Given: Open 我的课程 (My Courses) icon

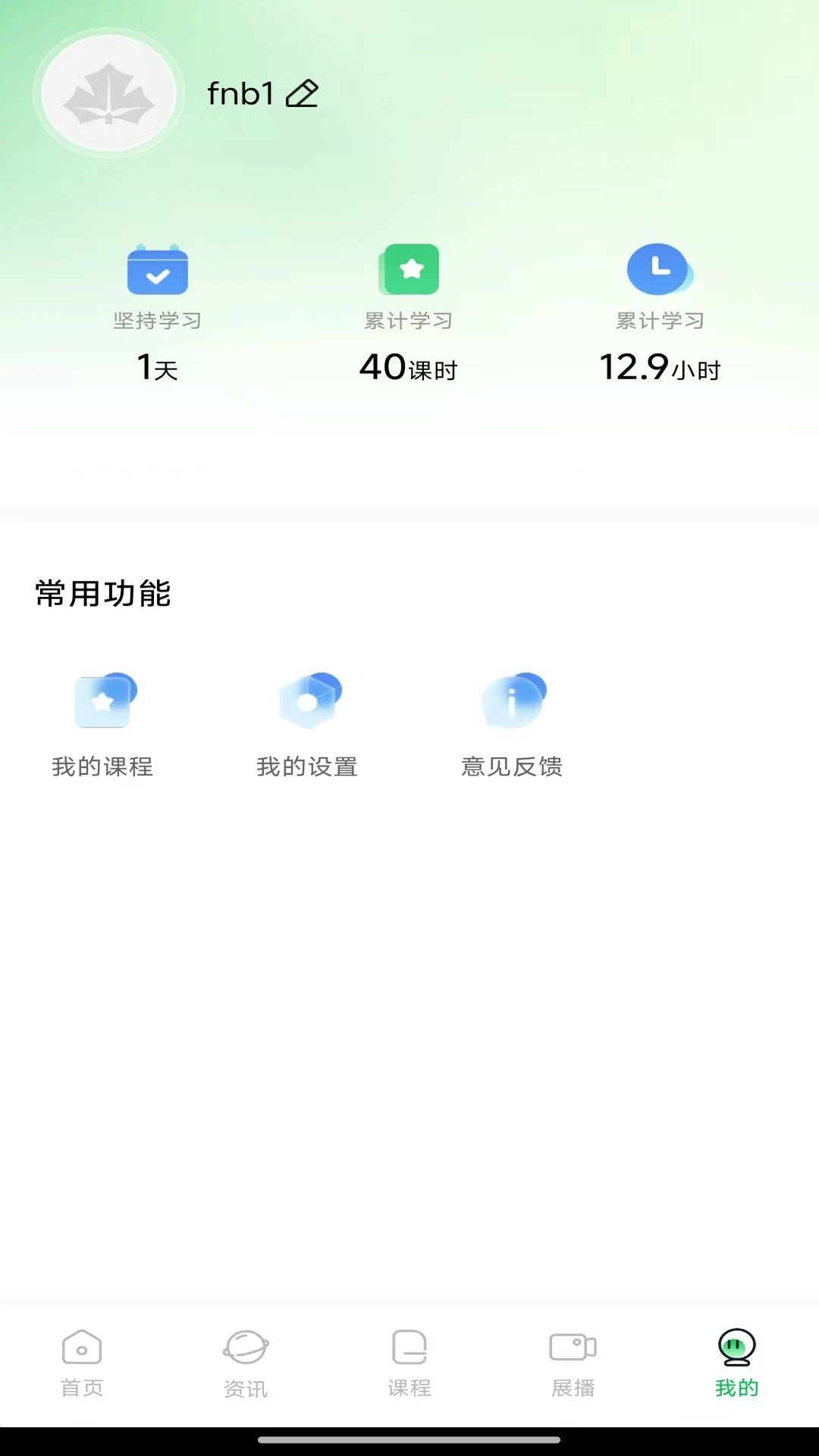Looking at the screenshot, I should 104,701.
